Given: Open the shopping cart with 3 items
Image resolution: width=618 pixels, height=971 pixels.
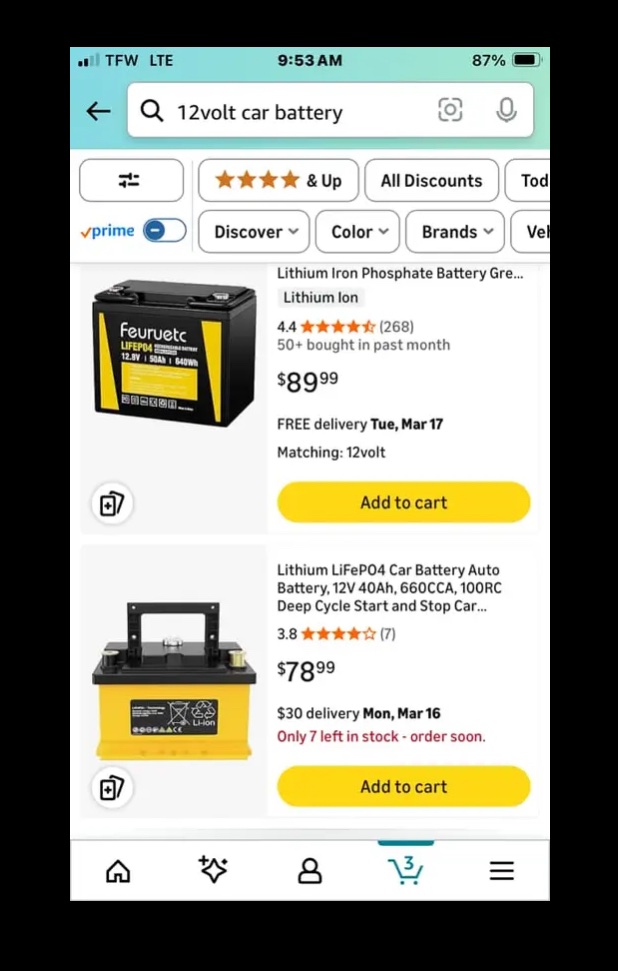Looking at the screenshot, I should click(x=405, y=869).
